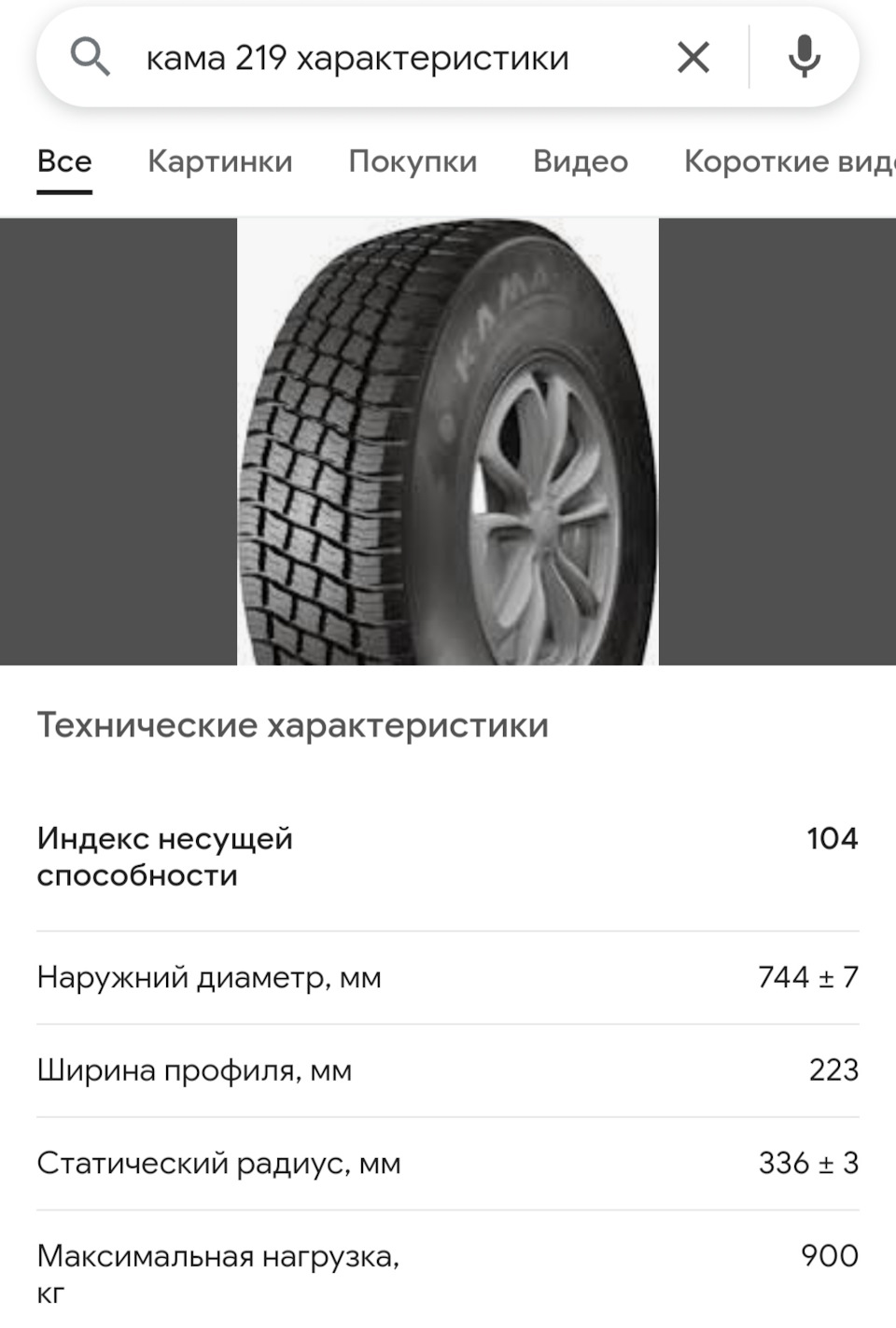This screenshot has height=1328, width=896.
Task: Clear the search query
Action: click(x=693, y=58)
